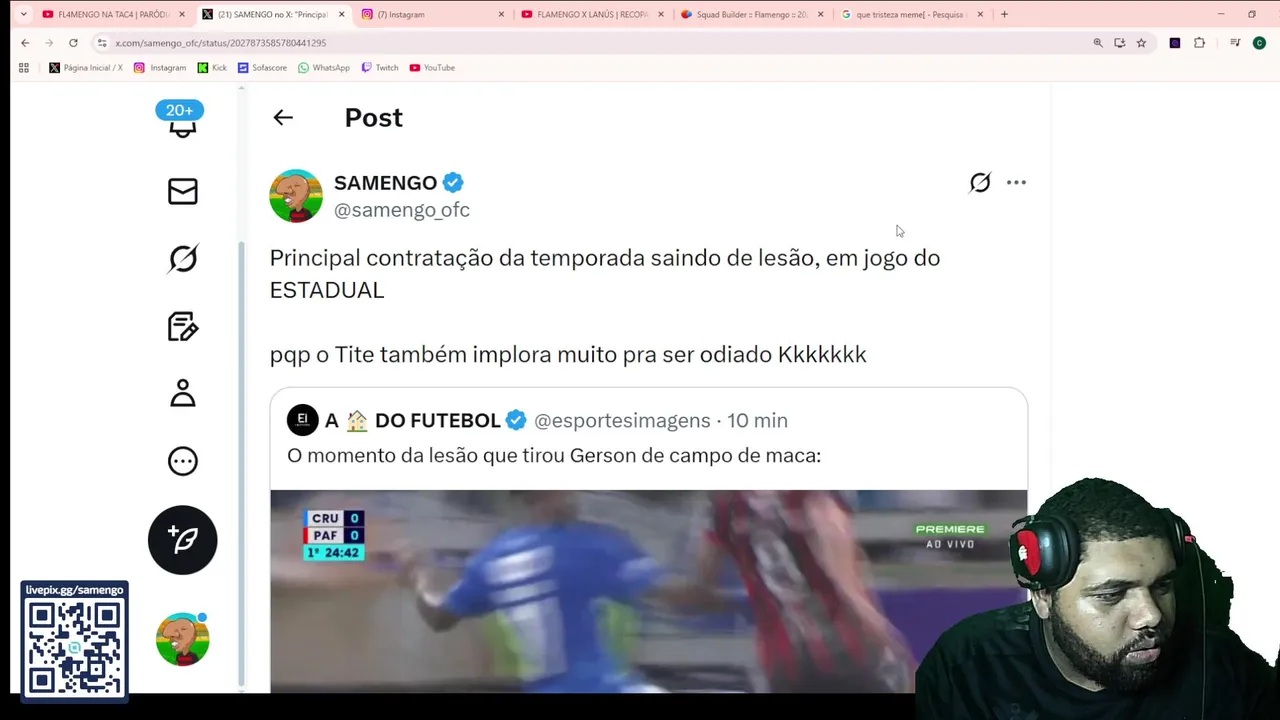Image resolution: width=1280 pixels, height=720 pixels.
Task: Switch to the Squad Builder Flamengo tab
Action: [x=750, y=15]
